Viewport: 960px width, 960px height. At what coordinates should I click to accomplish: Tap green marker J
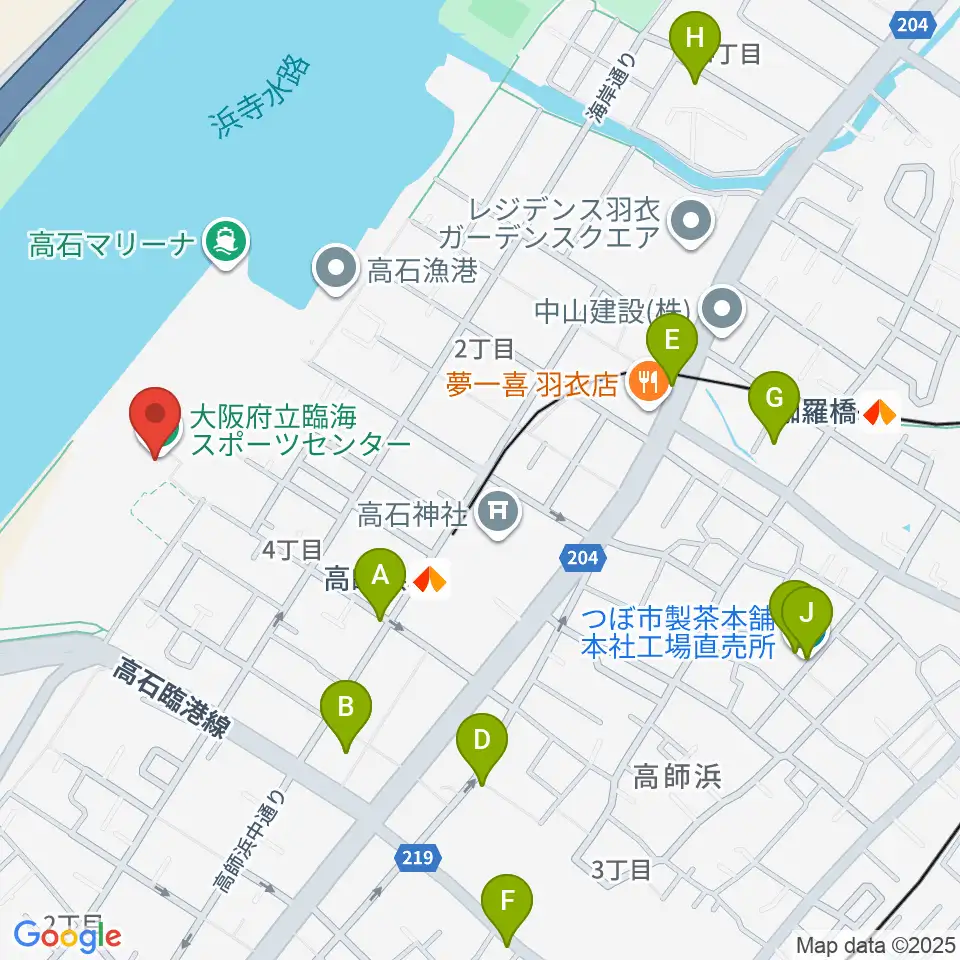coord(807,622)
